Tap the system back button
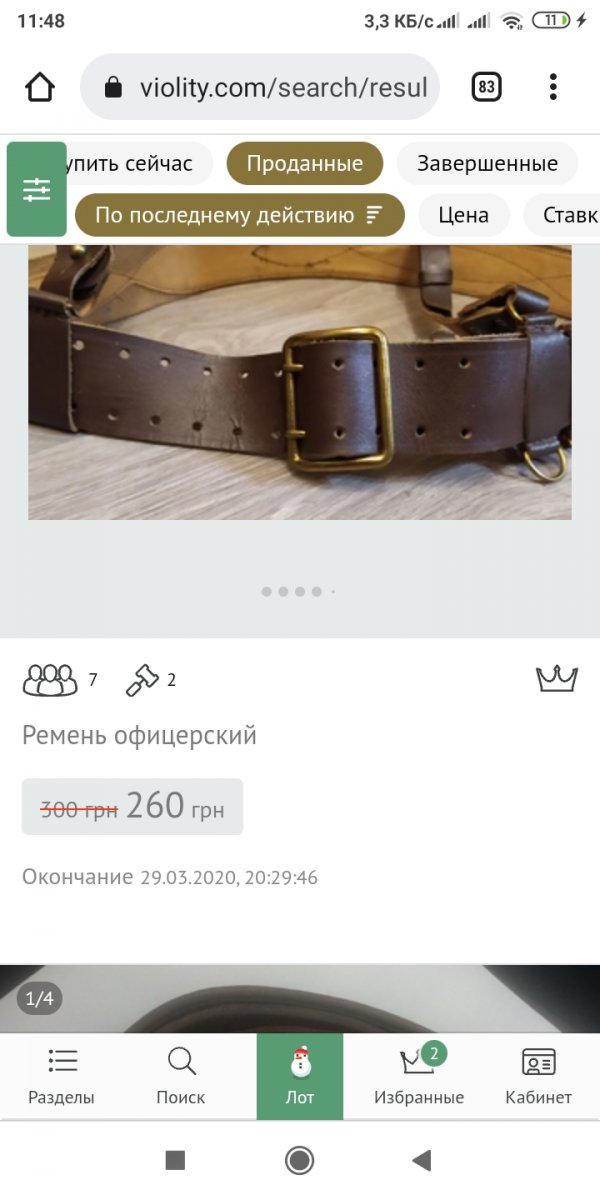This screenshot has width=600, height=1200. (x=422, y=1160)
